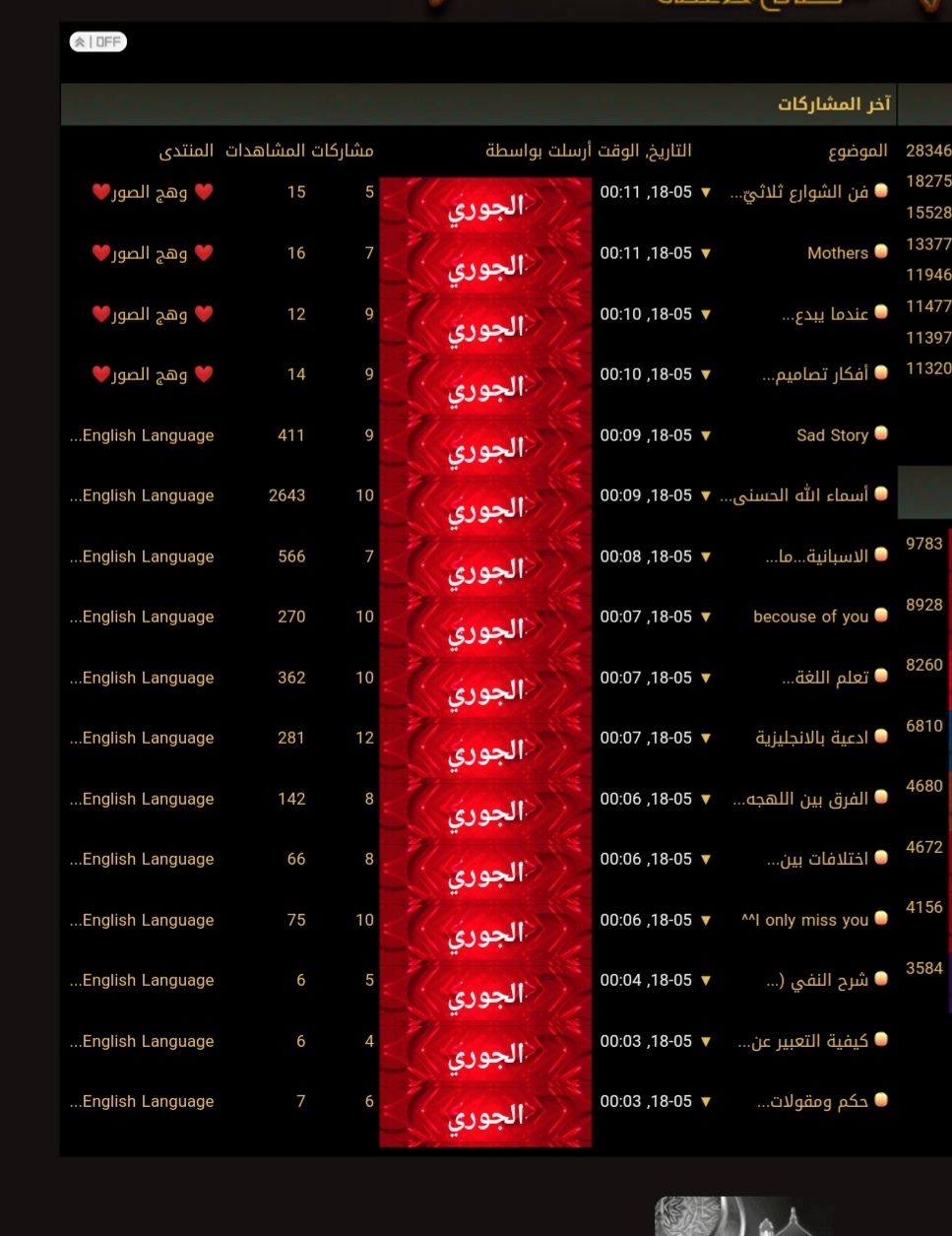Open the 'Mothers' topic
This screenshot has width=952, height=1236.
837,253
